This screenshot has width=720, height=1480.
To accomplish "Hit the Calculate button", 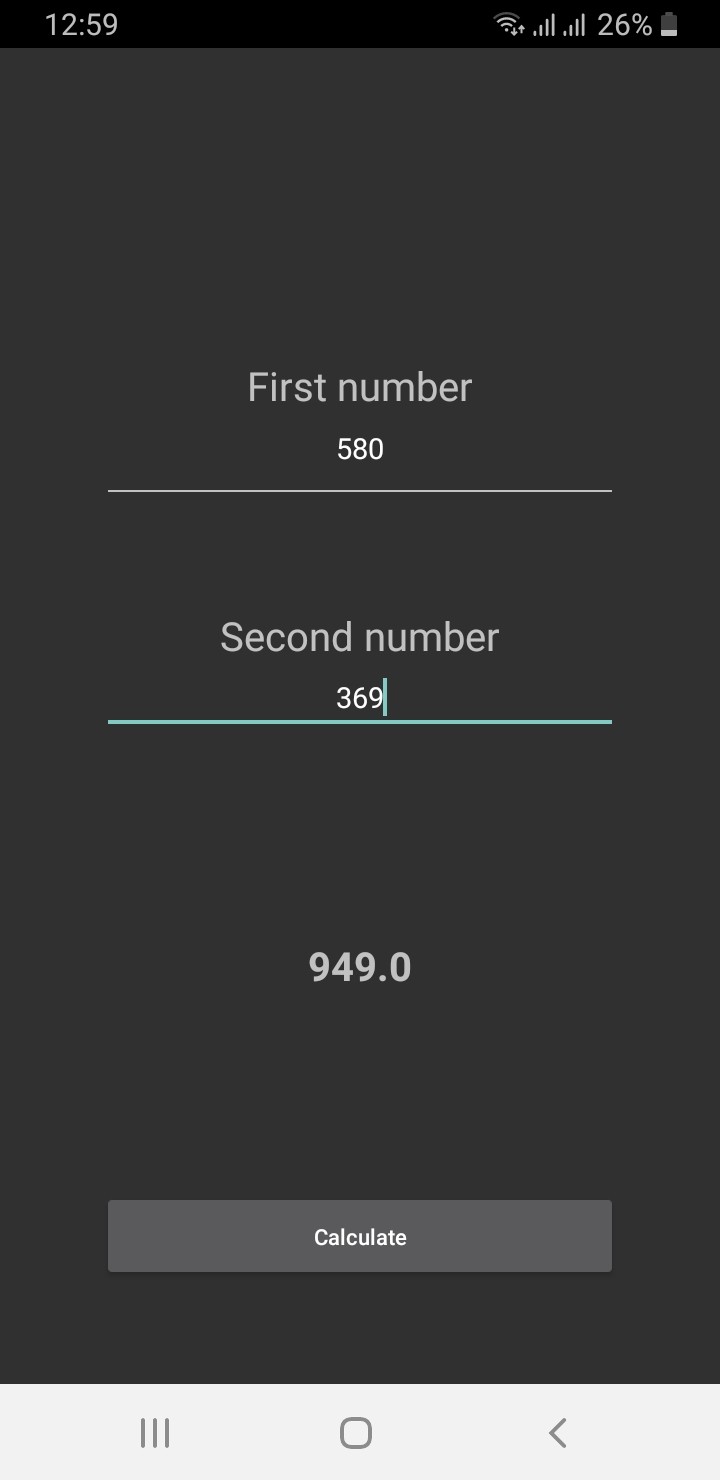I will tap(360, 1237).
